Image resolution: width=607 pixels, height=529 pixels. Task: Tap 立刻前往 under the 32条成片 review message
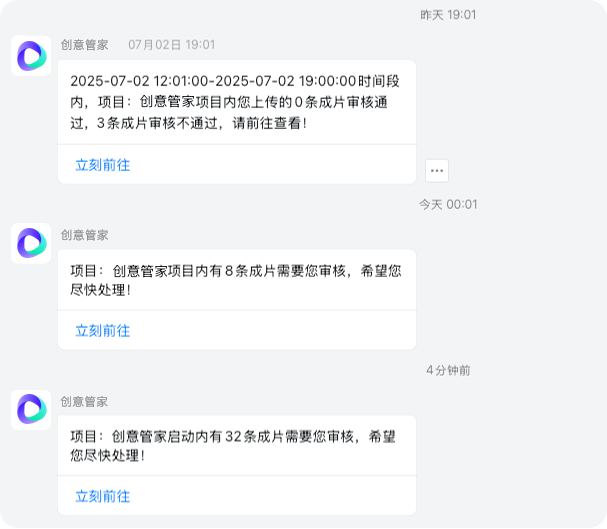[103, 496]
